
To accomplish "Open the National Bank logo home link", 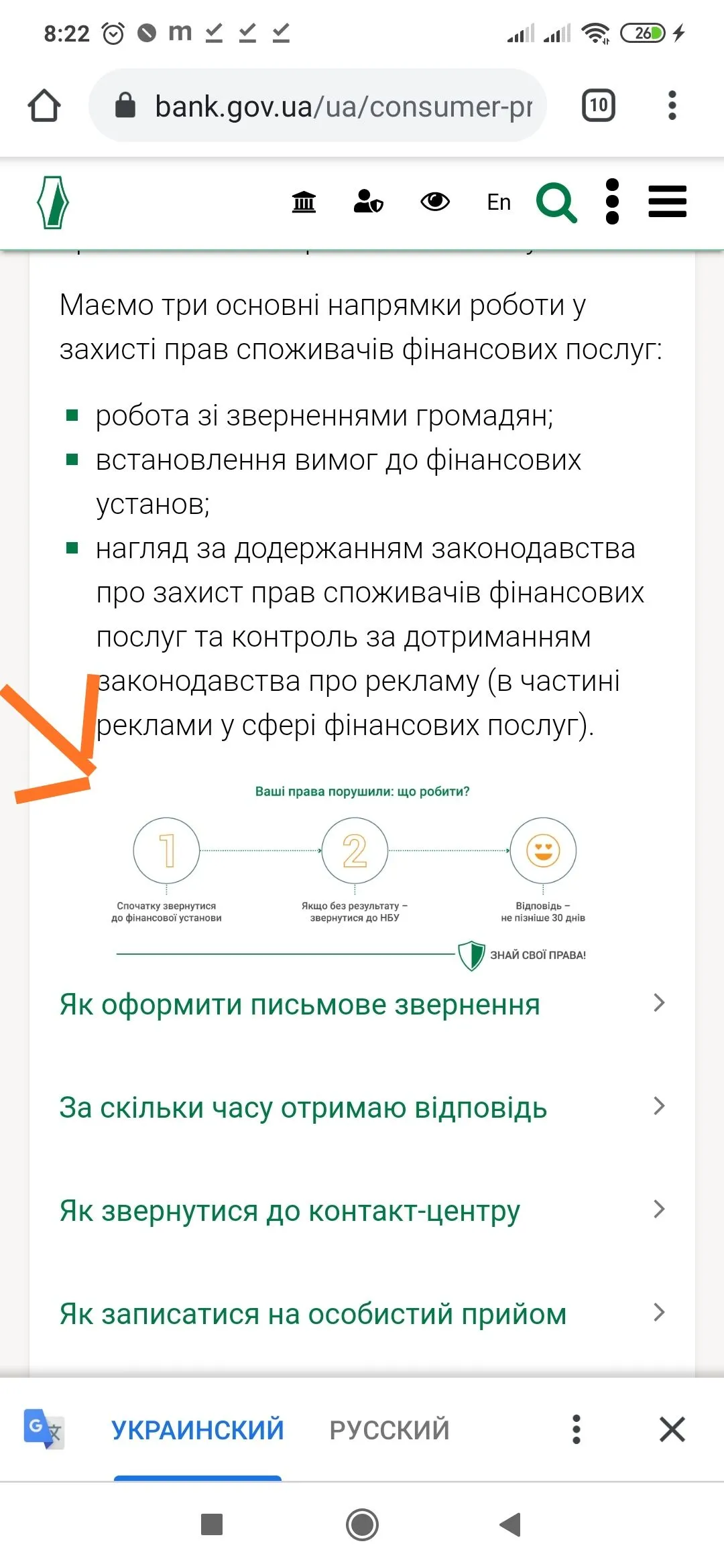I will point(53,202).
